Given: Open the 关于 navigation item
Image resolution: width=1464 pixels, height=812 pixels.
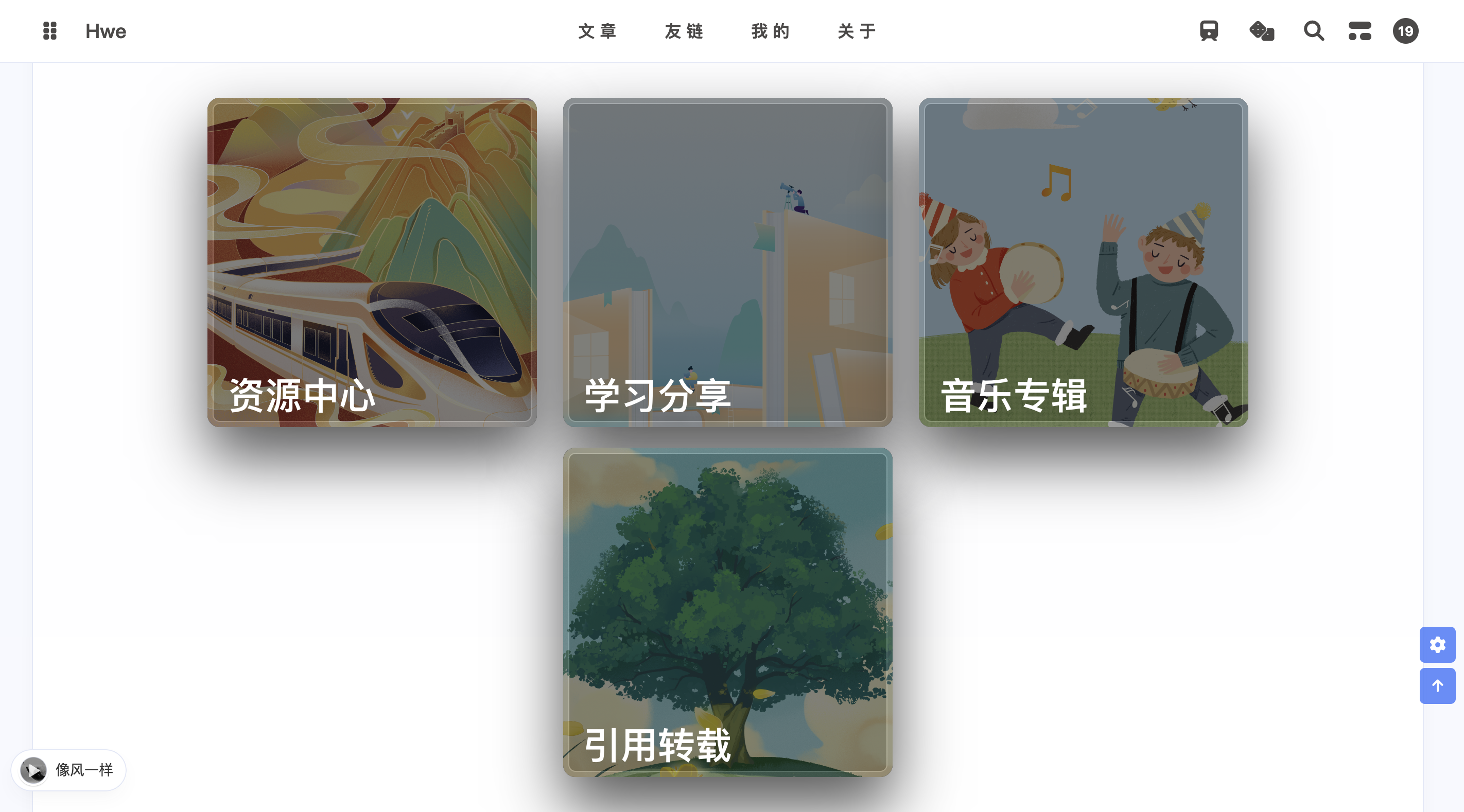Looking at the screenshot, I should pyautogui.click(x=857, y=31).
